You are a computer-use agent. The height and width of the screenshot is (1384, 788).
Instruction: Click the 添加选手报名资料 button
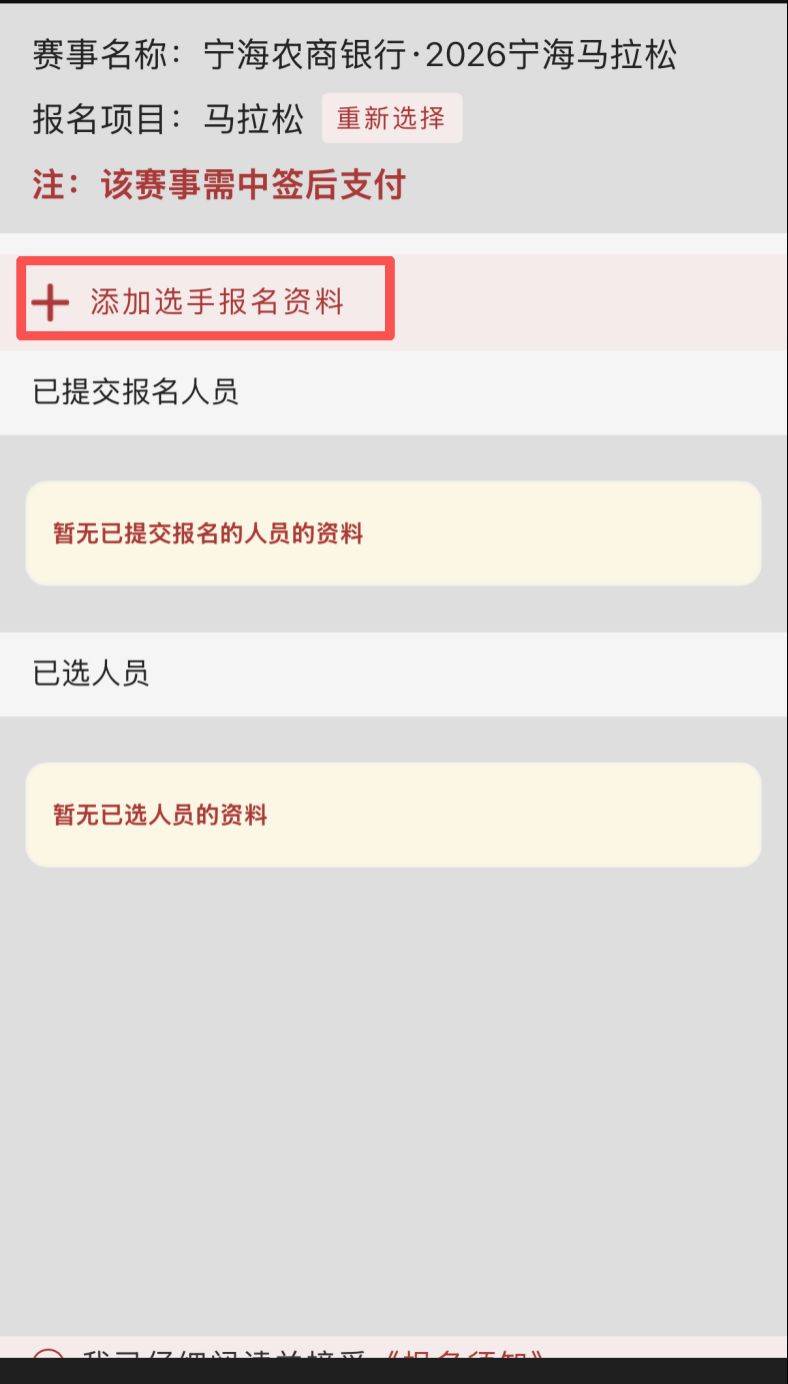pyautogui.click(x=205, y=298)
